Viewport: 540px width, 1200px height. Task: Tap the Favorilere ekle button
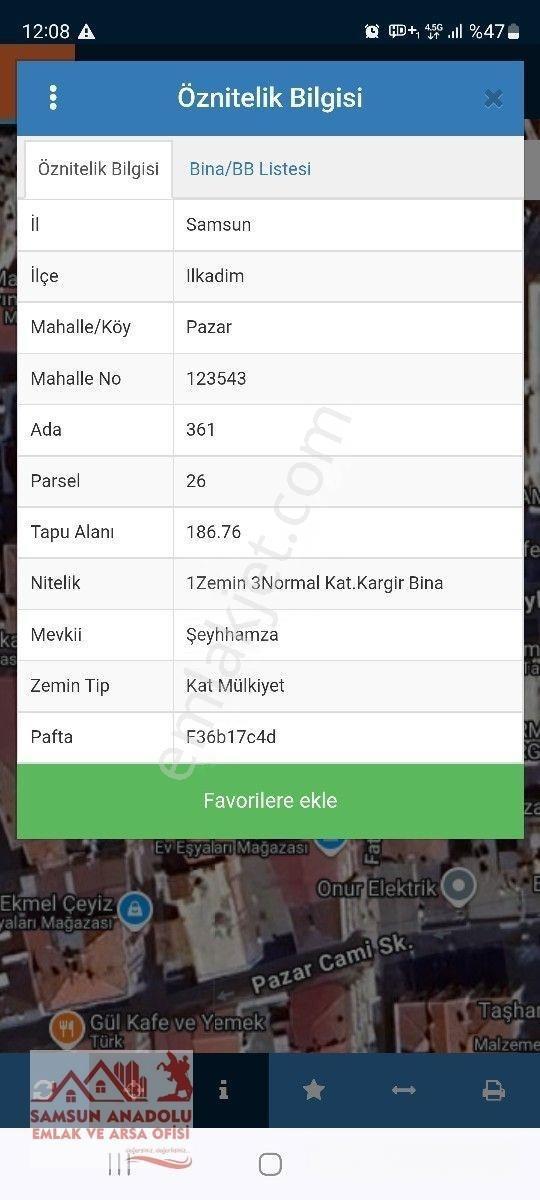270,801
